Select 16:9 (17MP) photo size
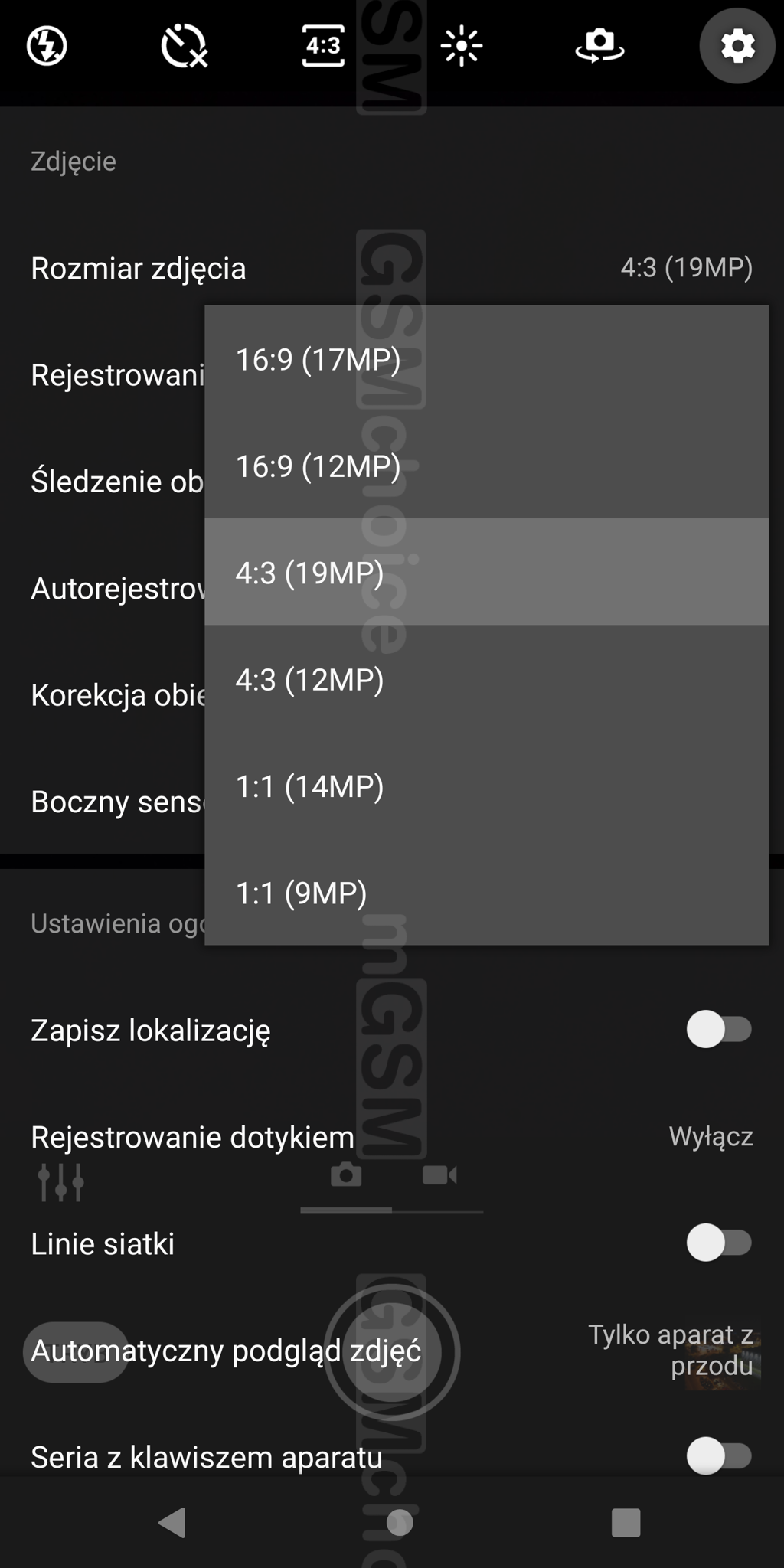 pos(486,359)
